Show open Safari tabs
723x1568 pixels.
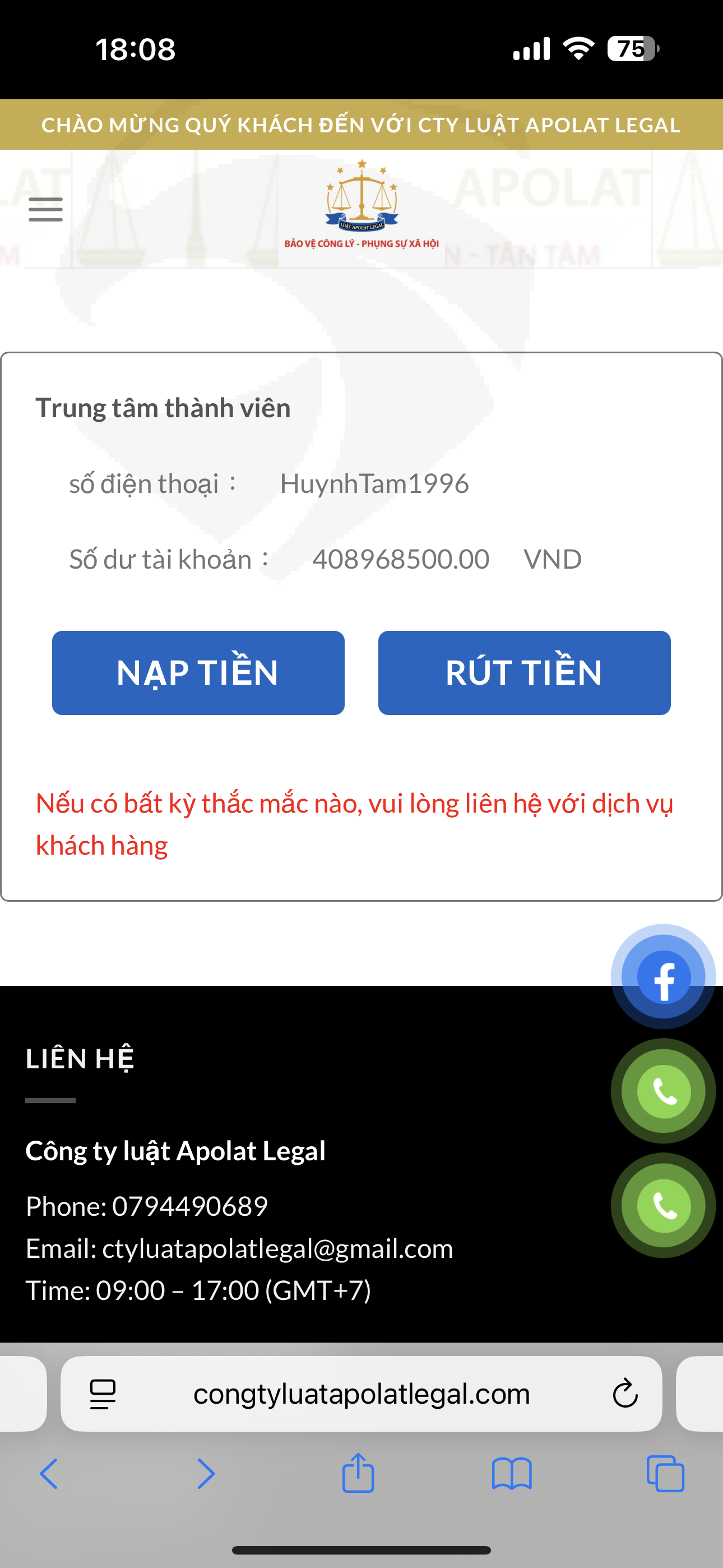pyautogui.click(x=665, y=1474)
